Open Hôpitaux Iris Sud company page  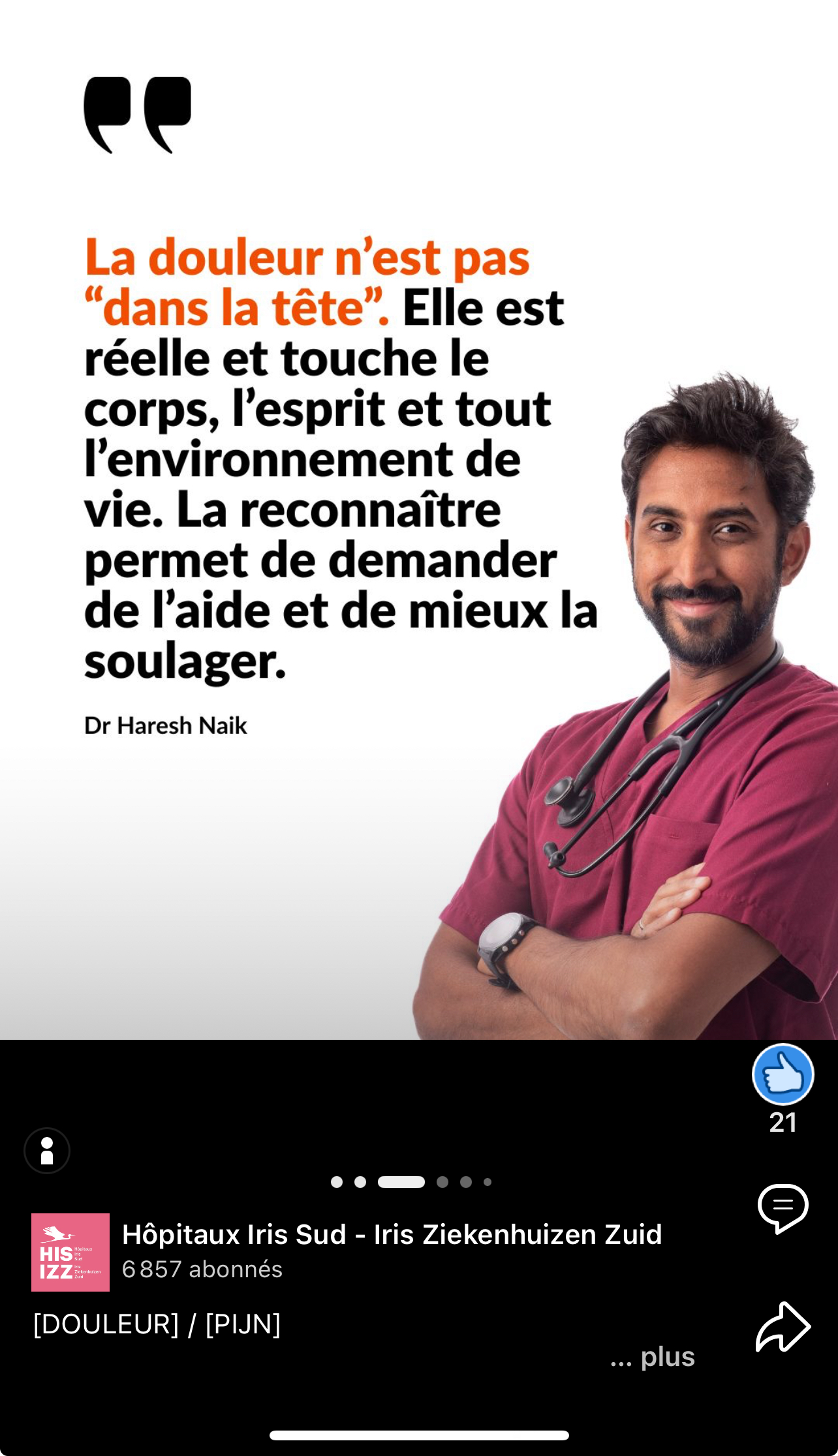click(x=392, y=1235)
